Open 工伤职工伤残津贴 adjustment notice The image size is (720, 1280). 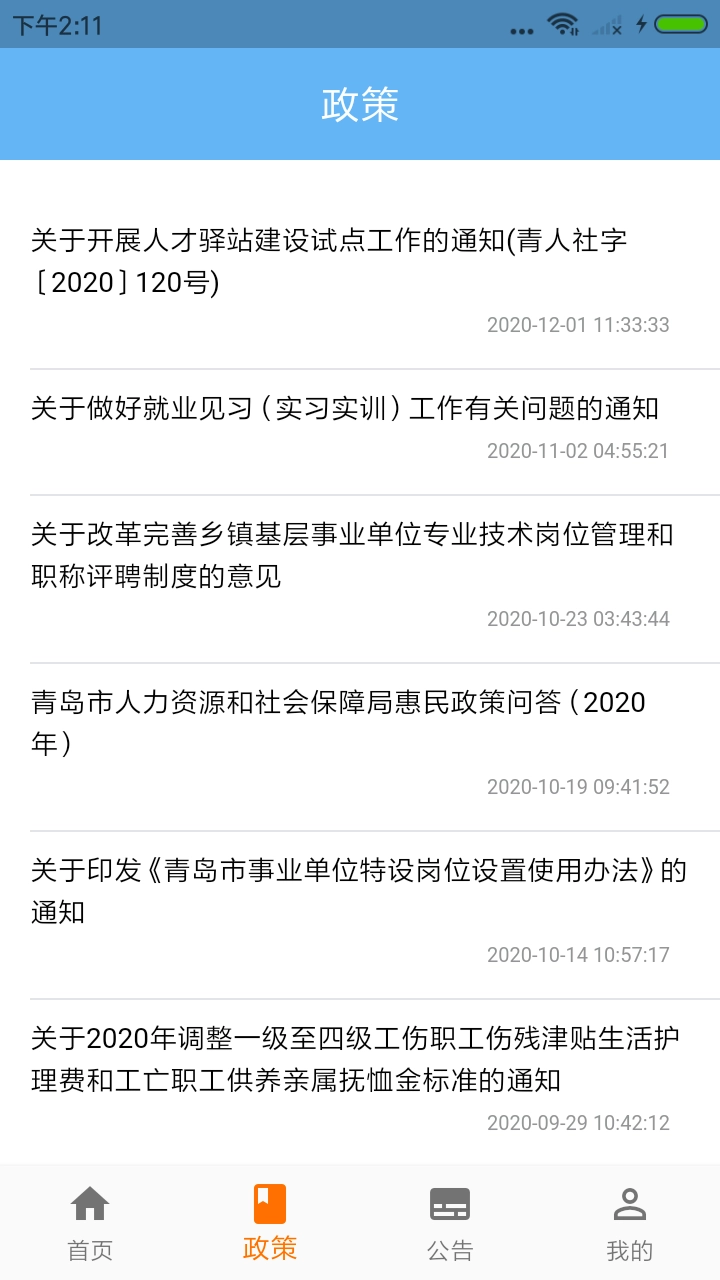pyautogui.click(x=355, y=1059)
